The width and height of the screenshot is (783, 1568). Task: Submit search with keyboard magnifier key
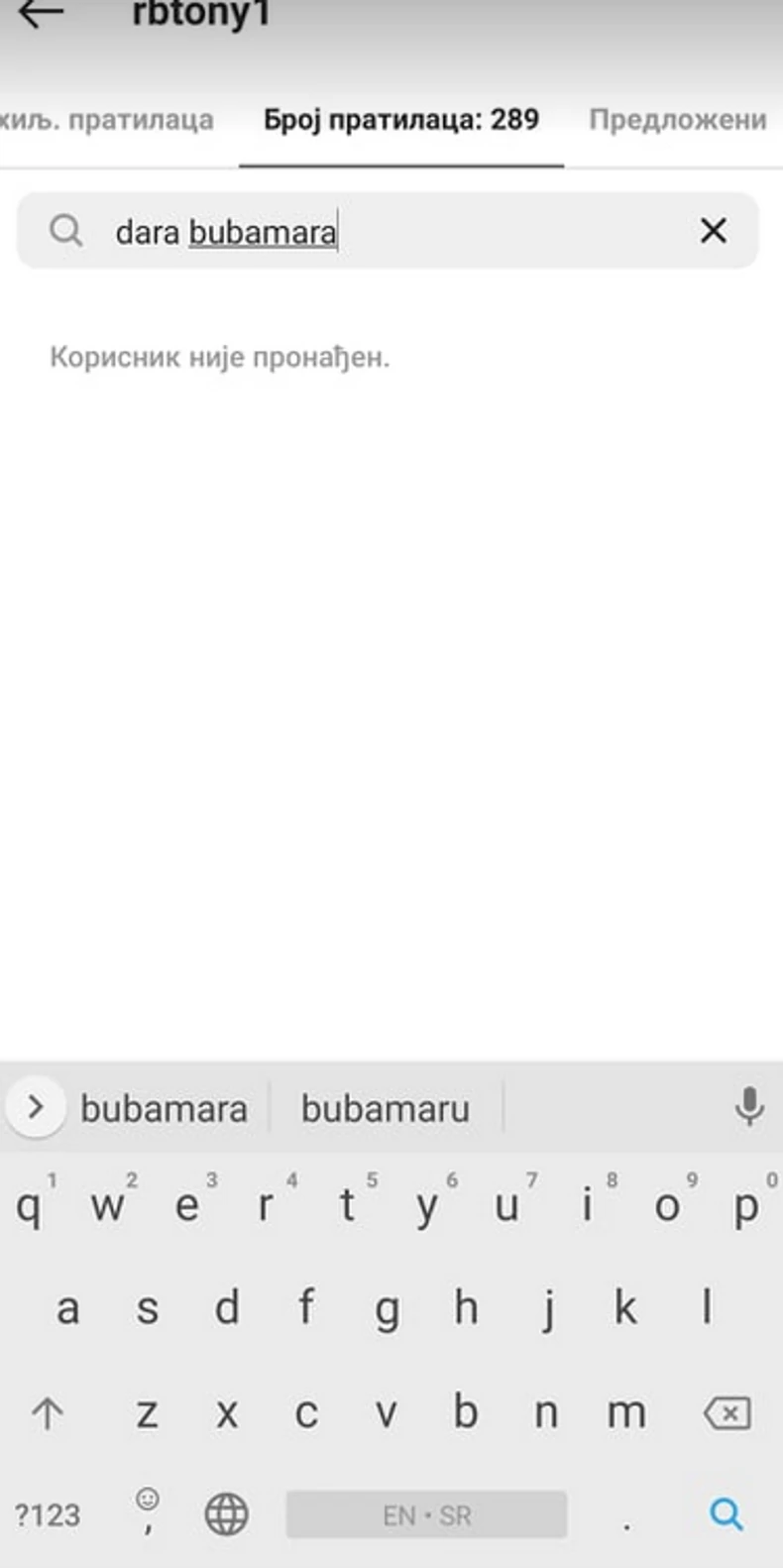(726, 1513)
